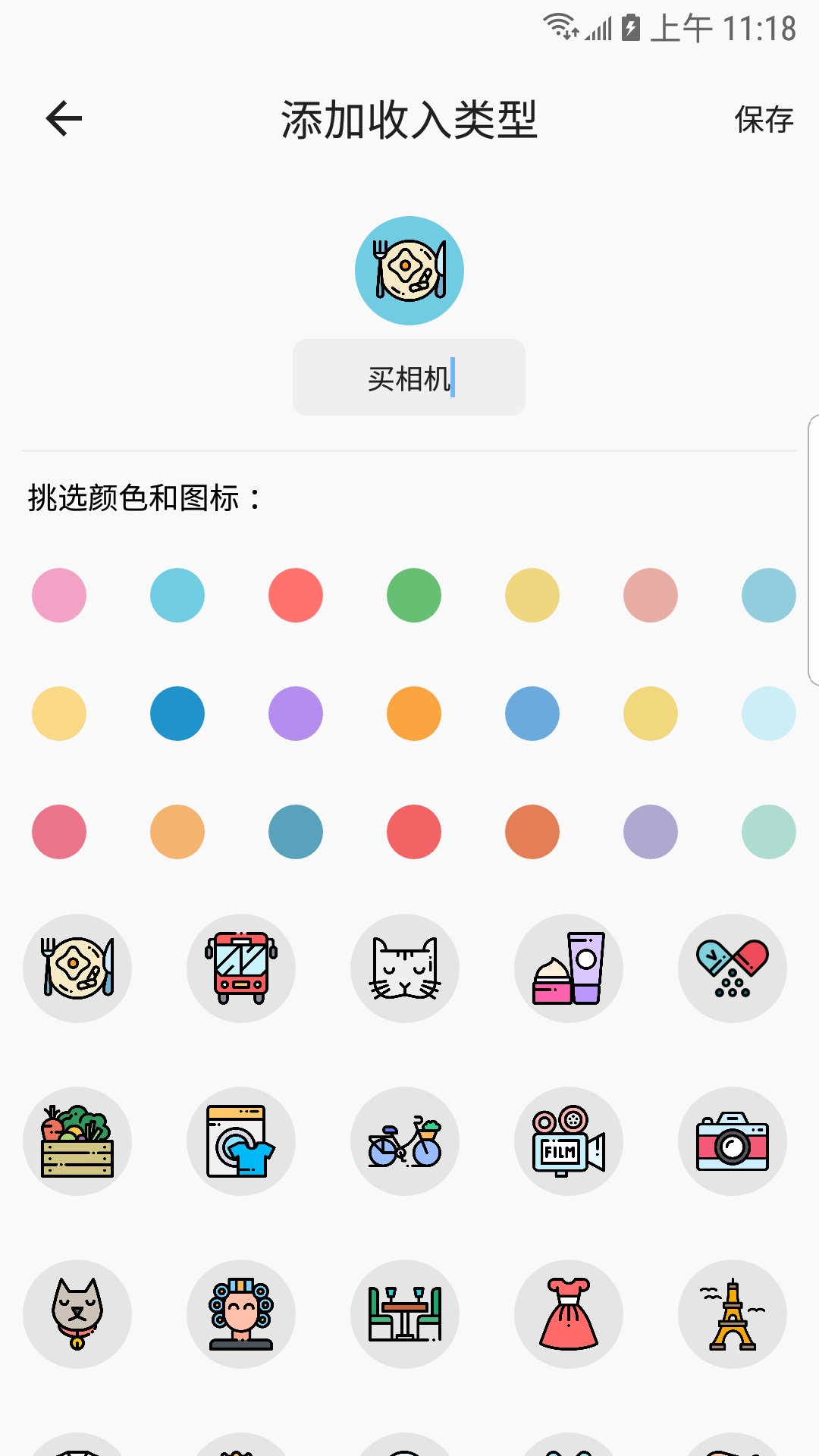This screenshot has height=1456, width=819.
Task: Tap 保存 to save the category
Action: click(x=764, y=120)
